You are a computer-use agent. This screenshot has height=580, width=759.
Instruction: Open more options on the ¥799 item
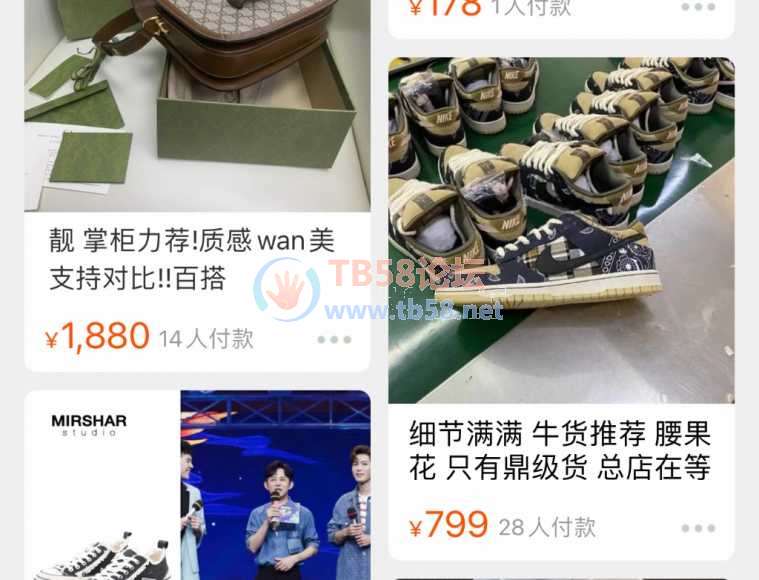pos(698,528)
